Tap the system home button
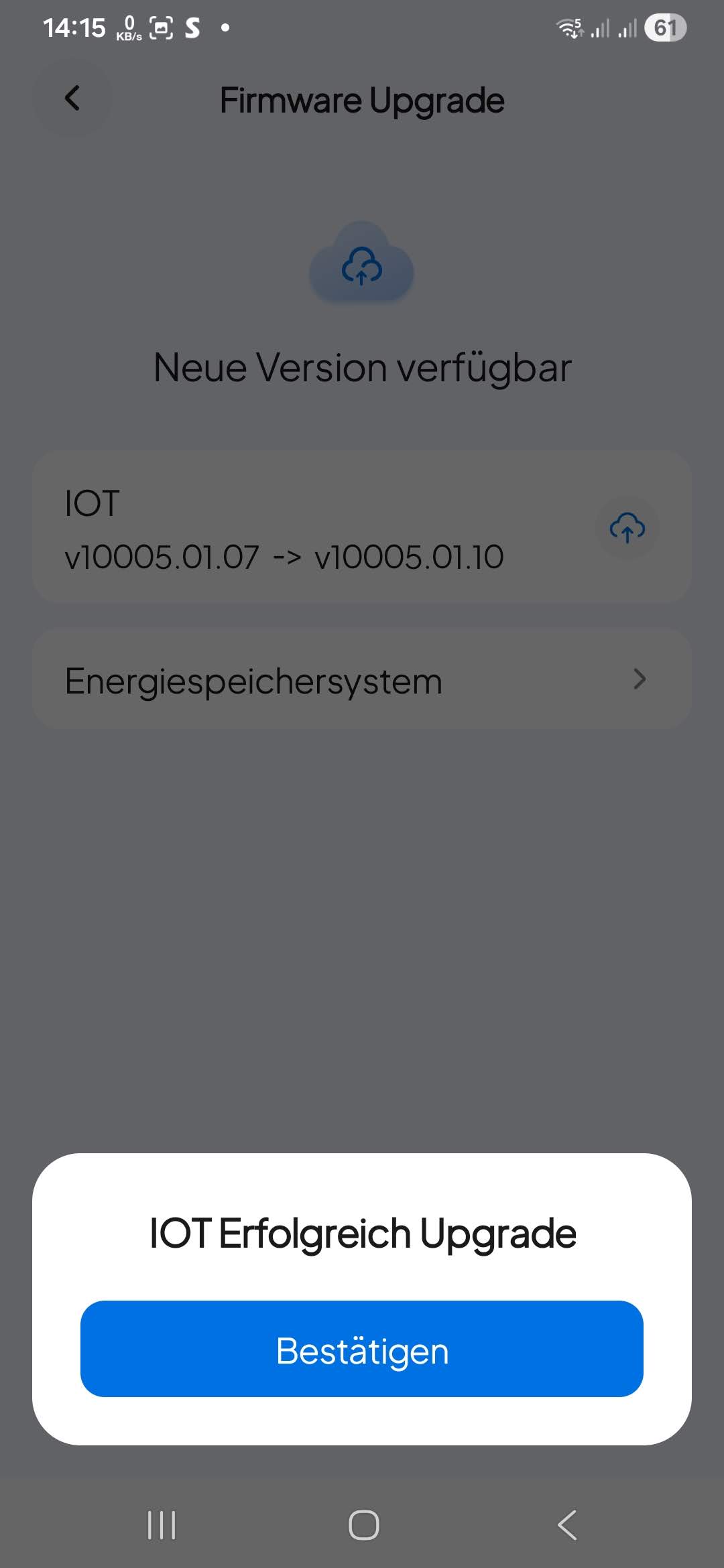The height and width of the screenshot is (1568, 724). tap(363, 1525)
